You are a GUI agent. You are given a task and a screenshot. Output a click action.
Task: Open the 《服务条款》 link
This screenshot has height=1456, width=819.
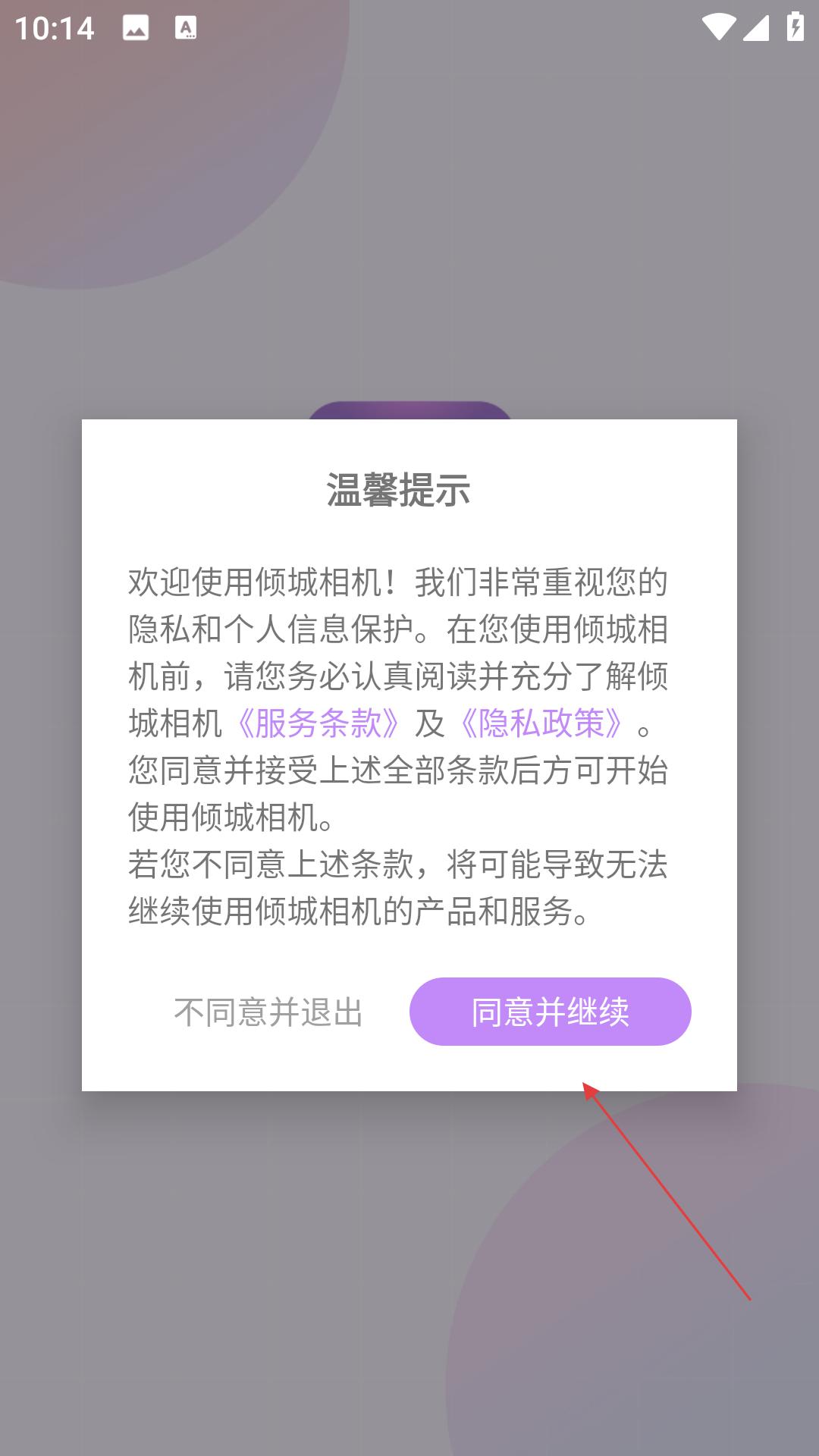[318, 723]
